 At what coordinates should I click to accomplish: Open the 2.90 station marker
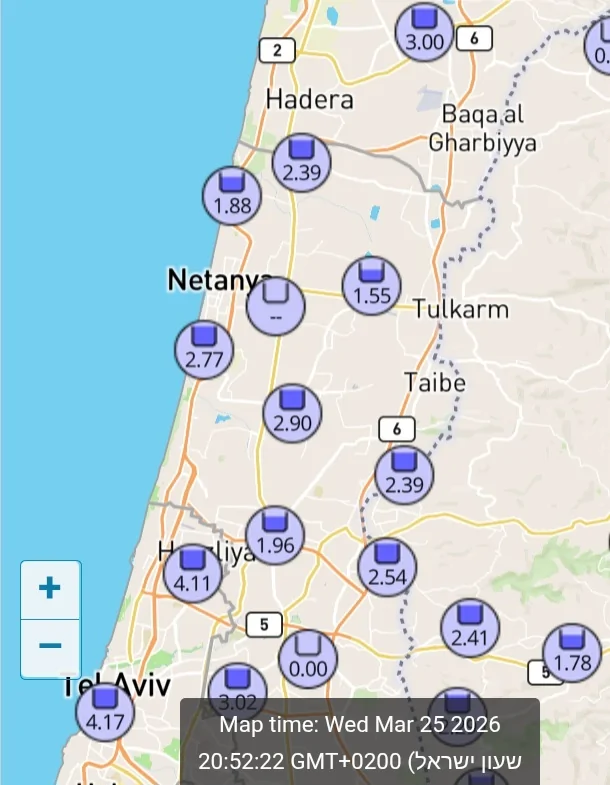tap(292, 412)
